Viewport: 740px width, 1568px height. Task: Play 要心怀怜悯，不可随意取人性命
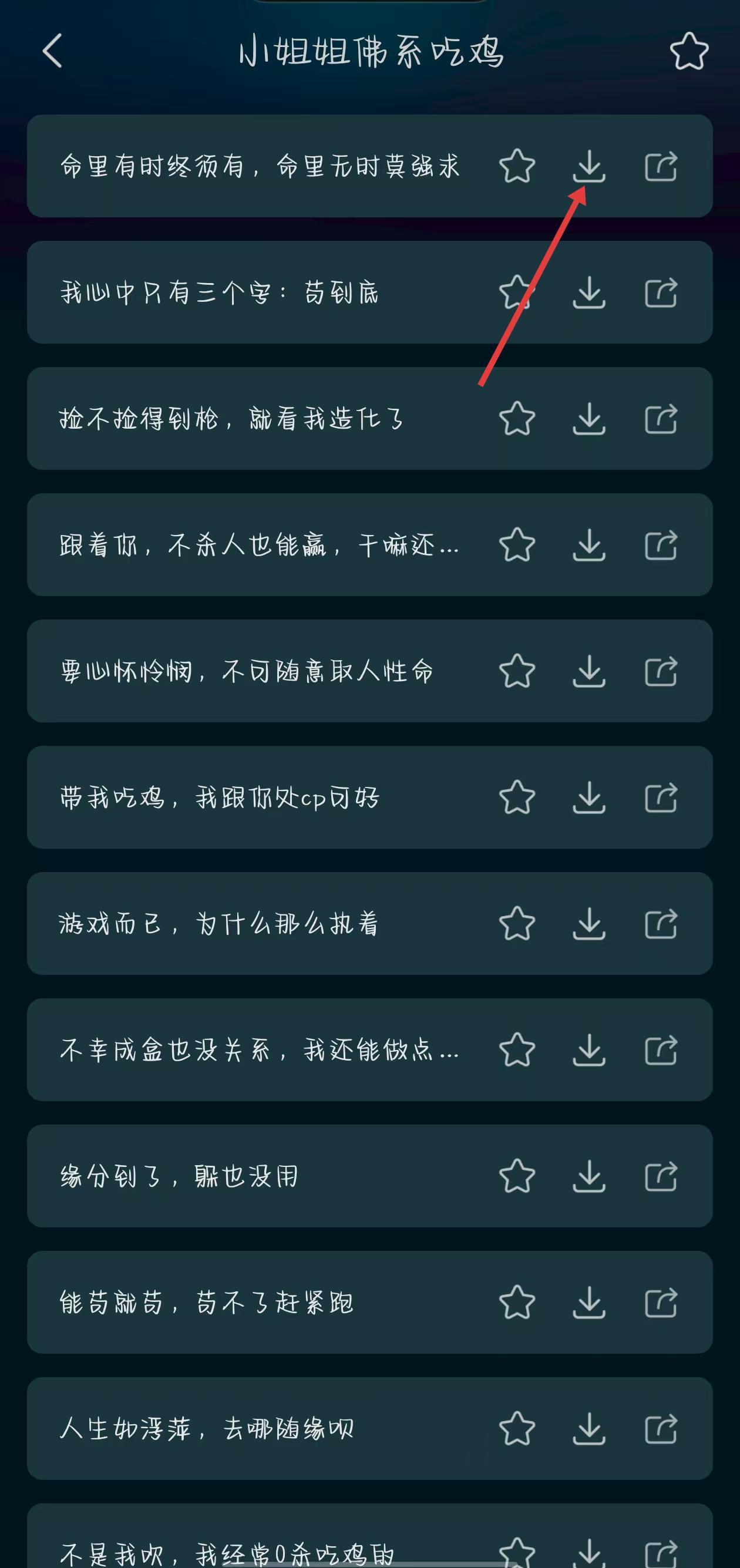click(x=247, y=671)
